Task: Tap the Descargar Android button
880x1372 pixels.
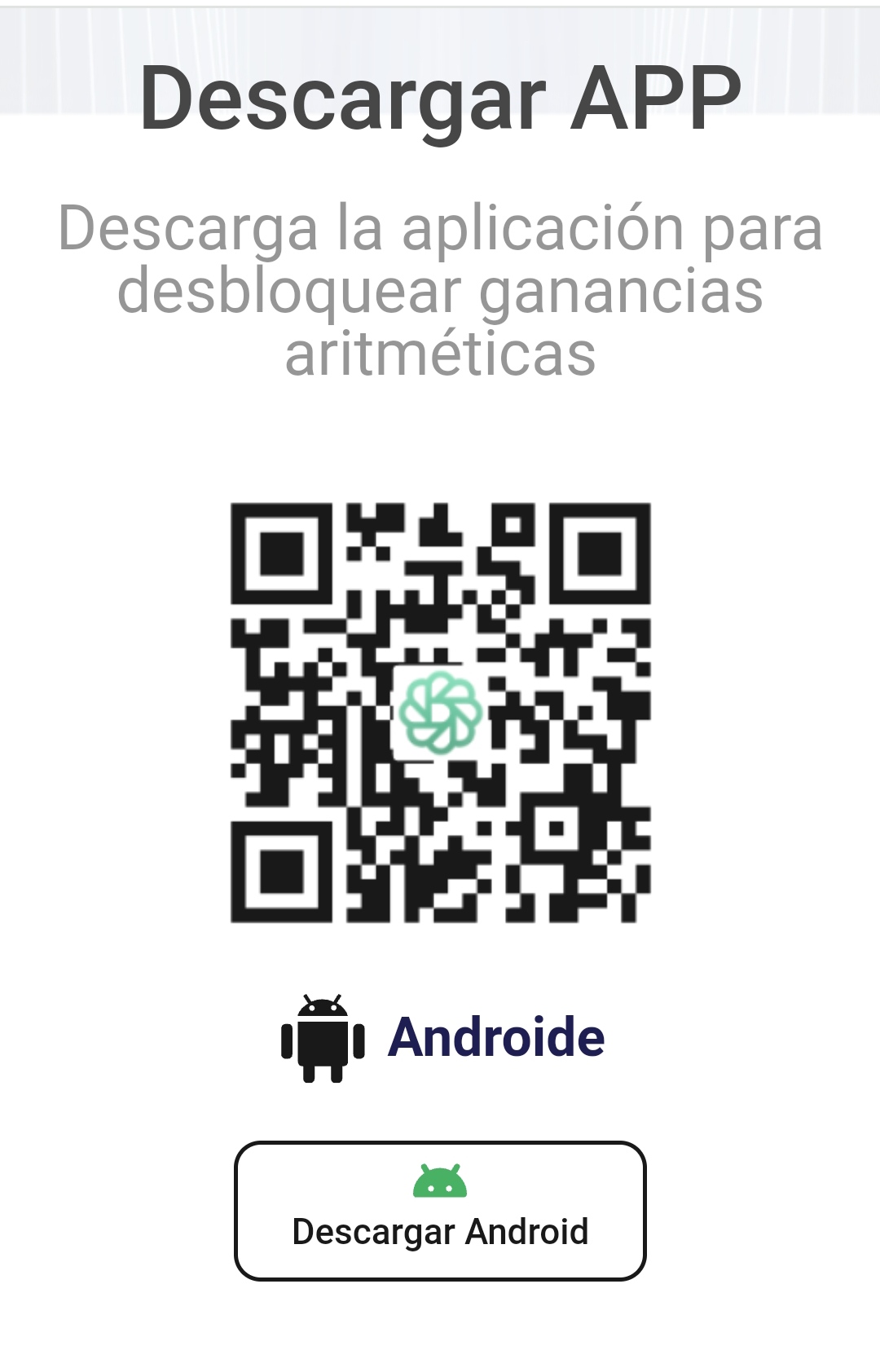Action: coord(440,1211)
